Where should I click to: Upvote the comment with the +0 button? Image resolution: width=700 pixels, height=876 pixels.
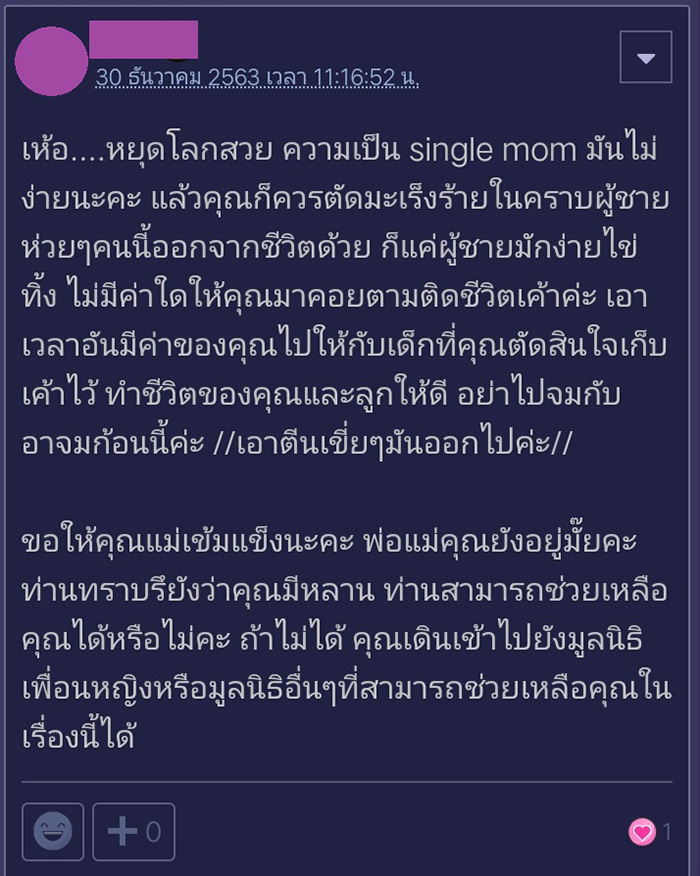coord(134,832)
